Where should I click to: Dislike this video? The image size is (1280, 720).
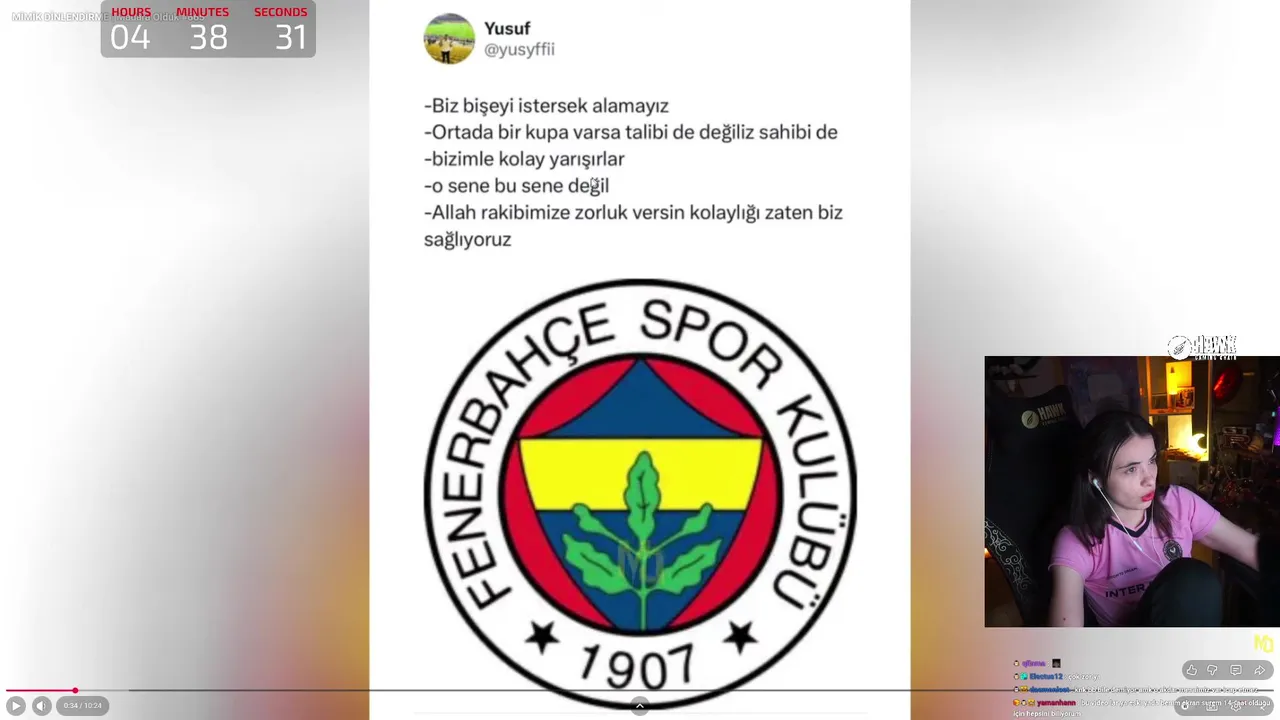[1212, 670]
